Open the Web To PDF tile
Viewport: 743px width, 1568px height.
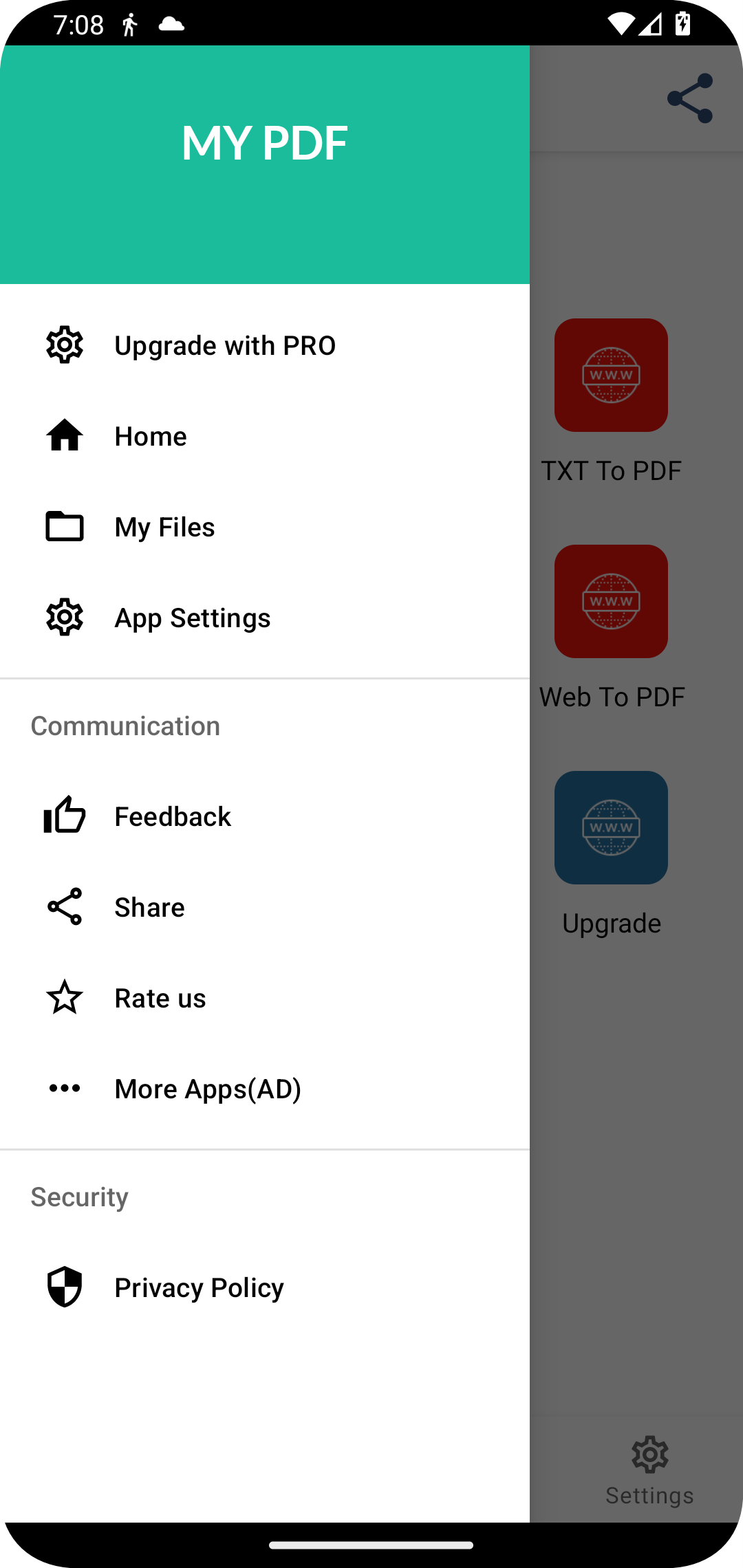point(611,602)
